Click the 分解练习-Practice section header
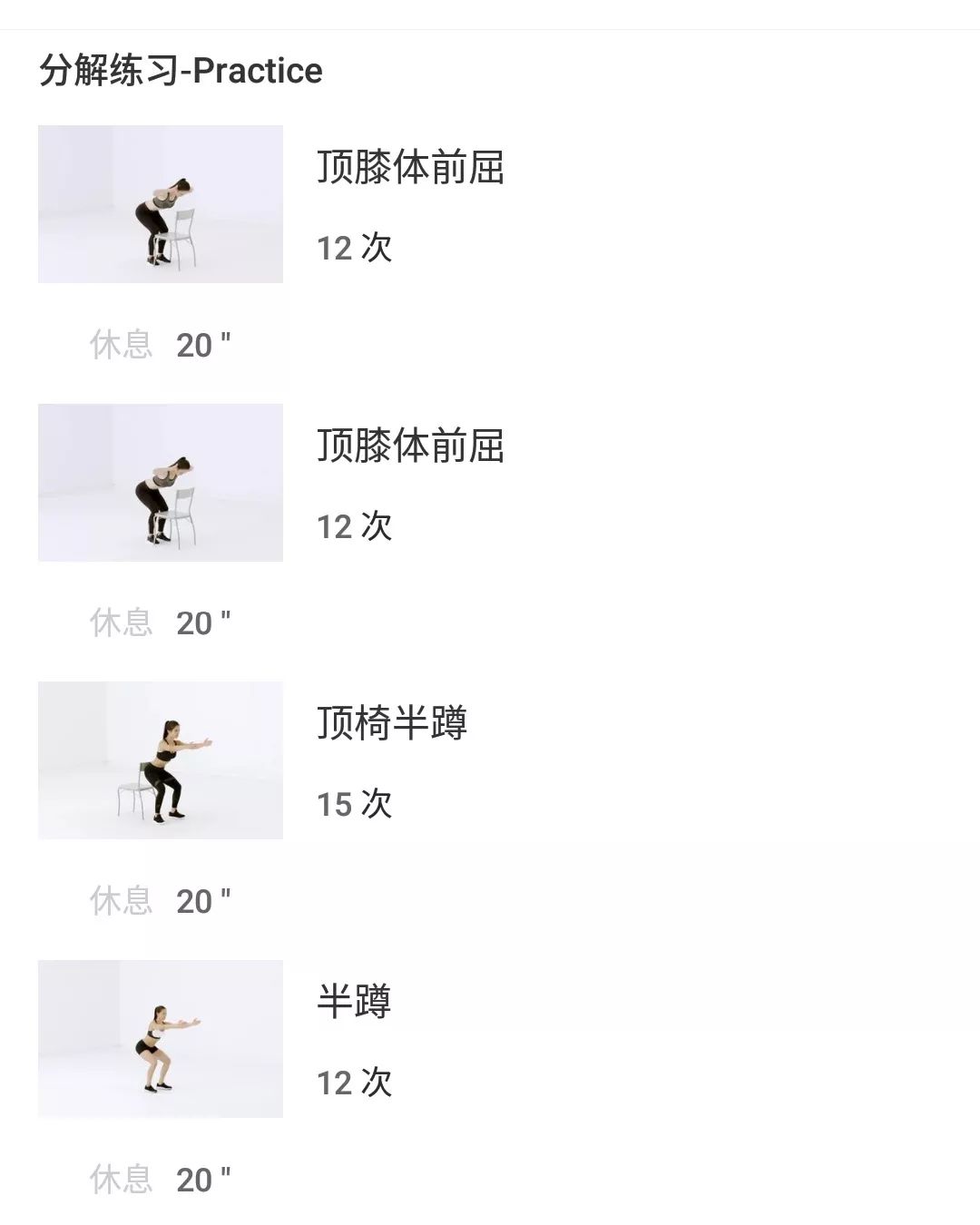The width and height of the screenshot is (980, 1225). [x=179, y=70]
